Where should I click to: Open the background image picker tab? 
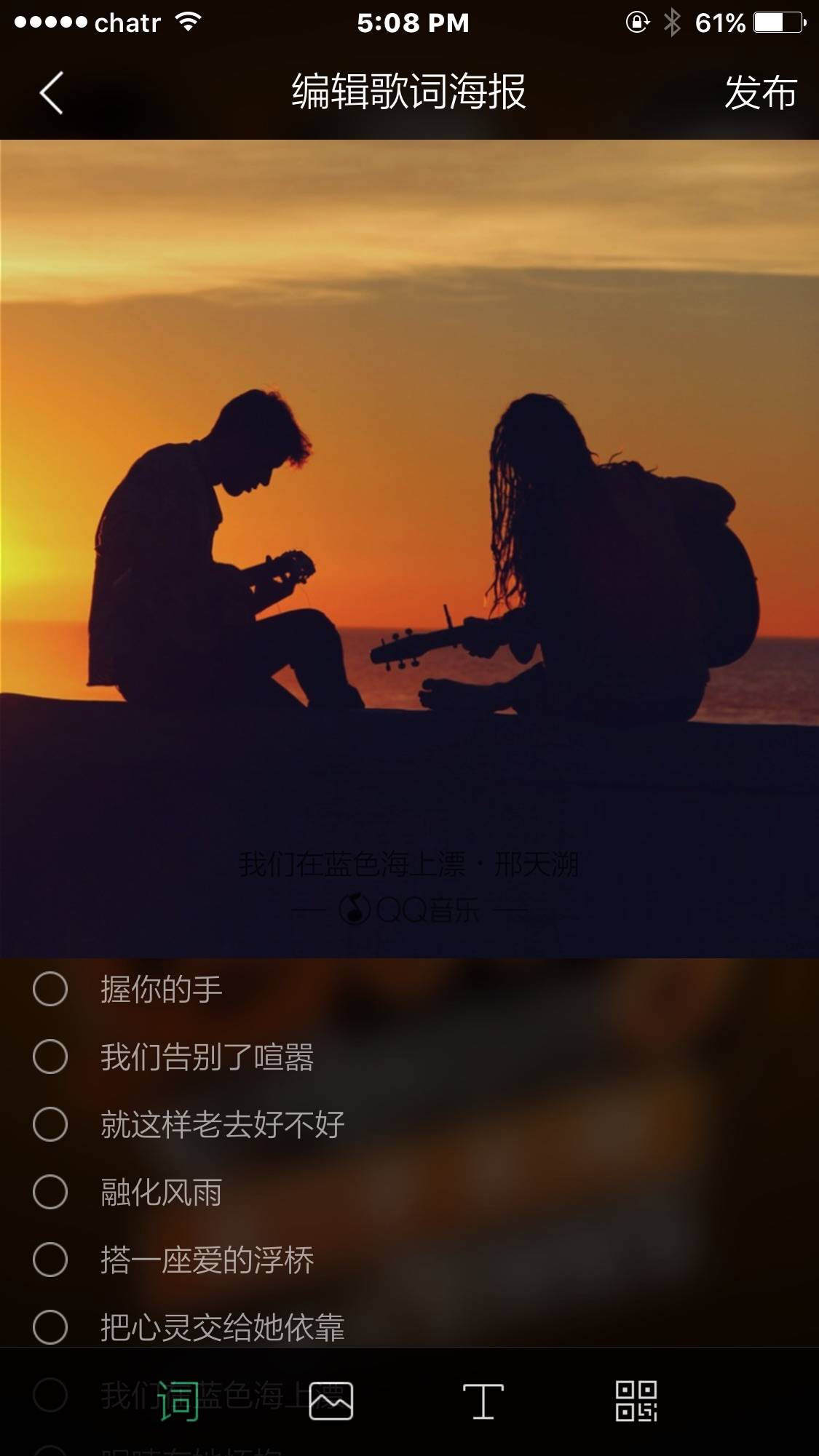(x=331, y=1401)
